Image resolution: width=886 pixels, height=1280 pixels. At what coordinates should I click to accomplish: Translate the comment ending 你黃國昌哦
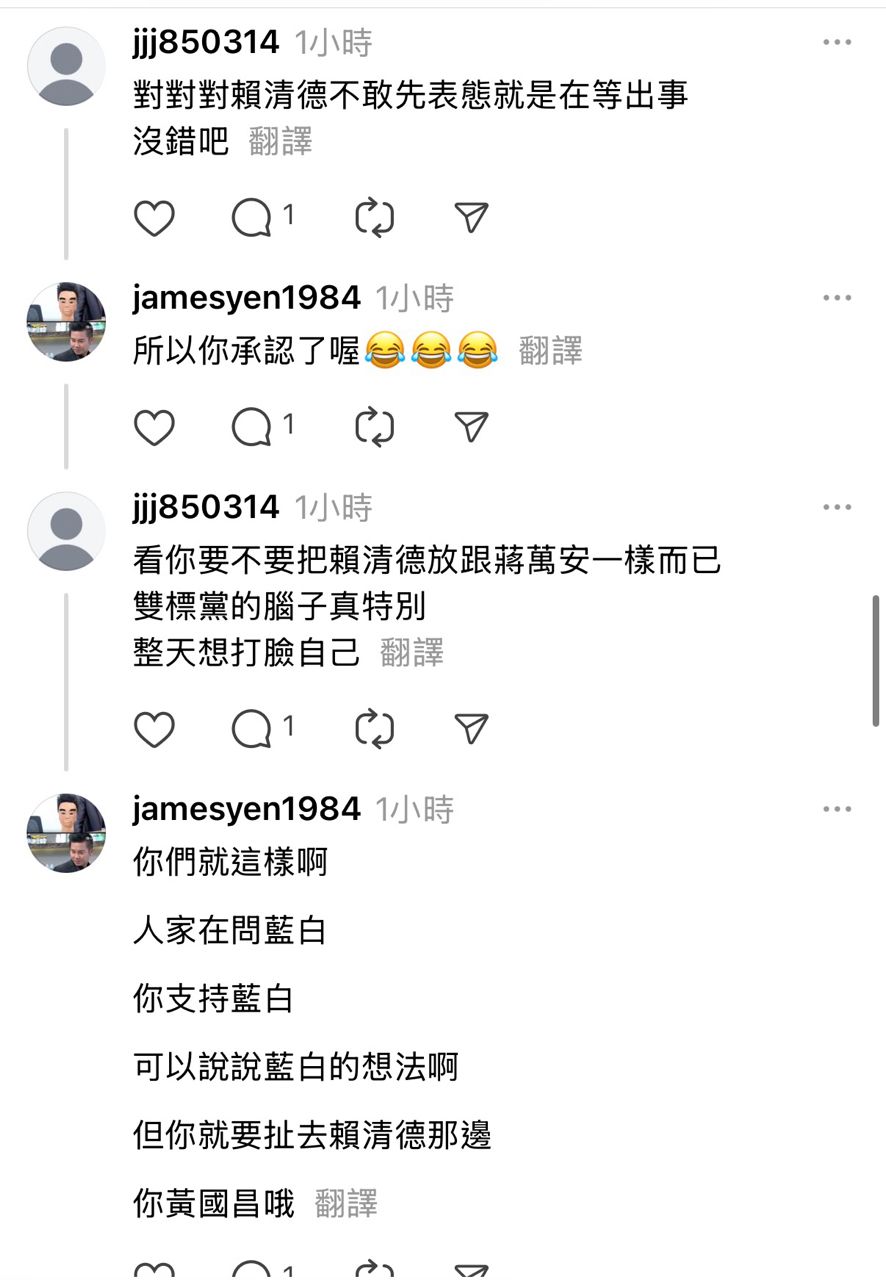pyautogui.click(x=346, y=1203)
